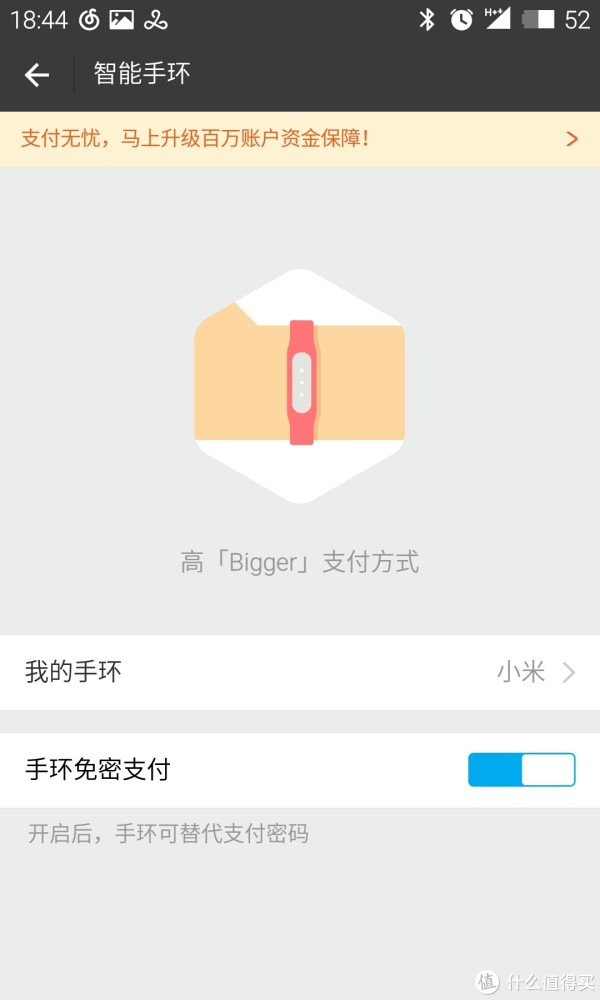
Task: Open the 我的手环 row
Action: click(300, 672)
